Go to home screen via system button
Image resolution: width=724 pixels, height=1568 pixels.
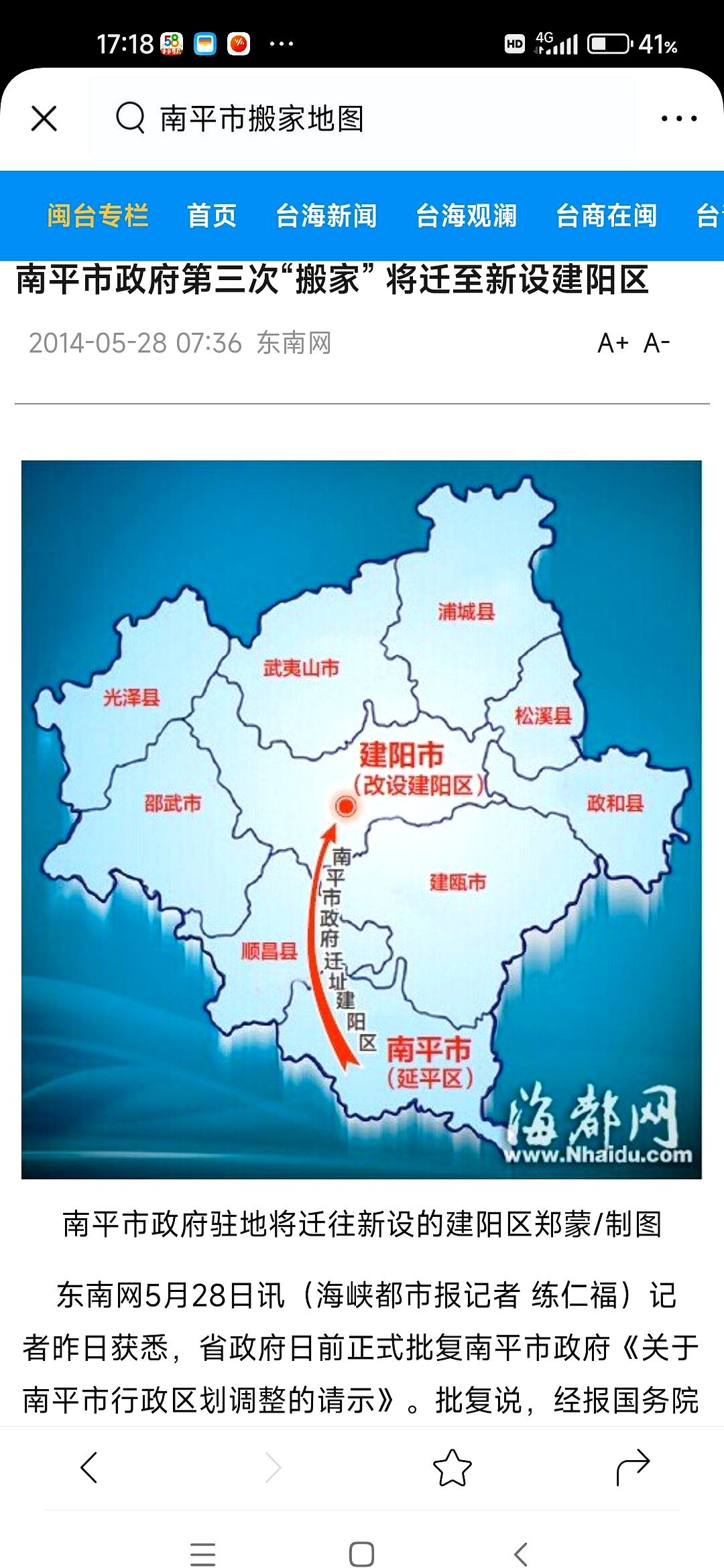point(362,1554)
